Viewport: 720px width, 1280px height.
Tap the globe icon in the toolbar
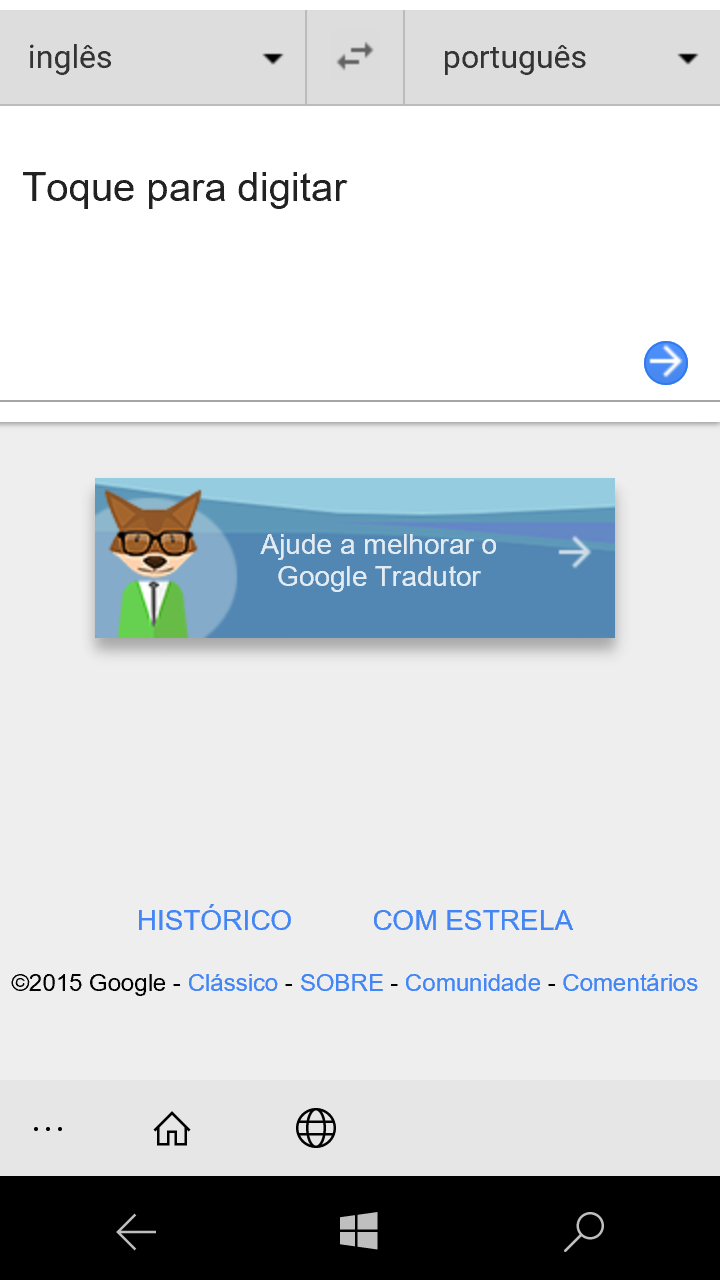[x=316, y=1128]
